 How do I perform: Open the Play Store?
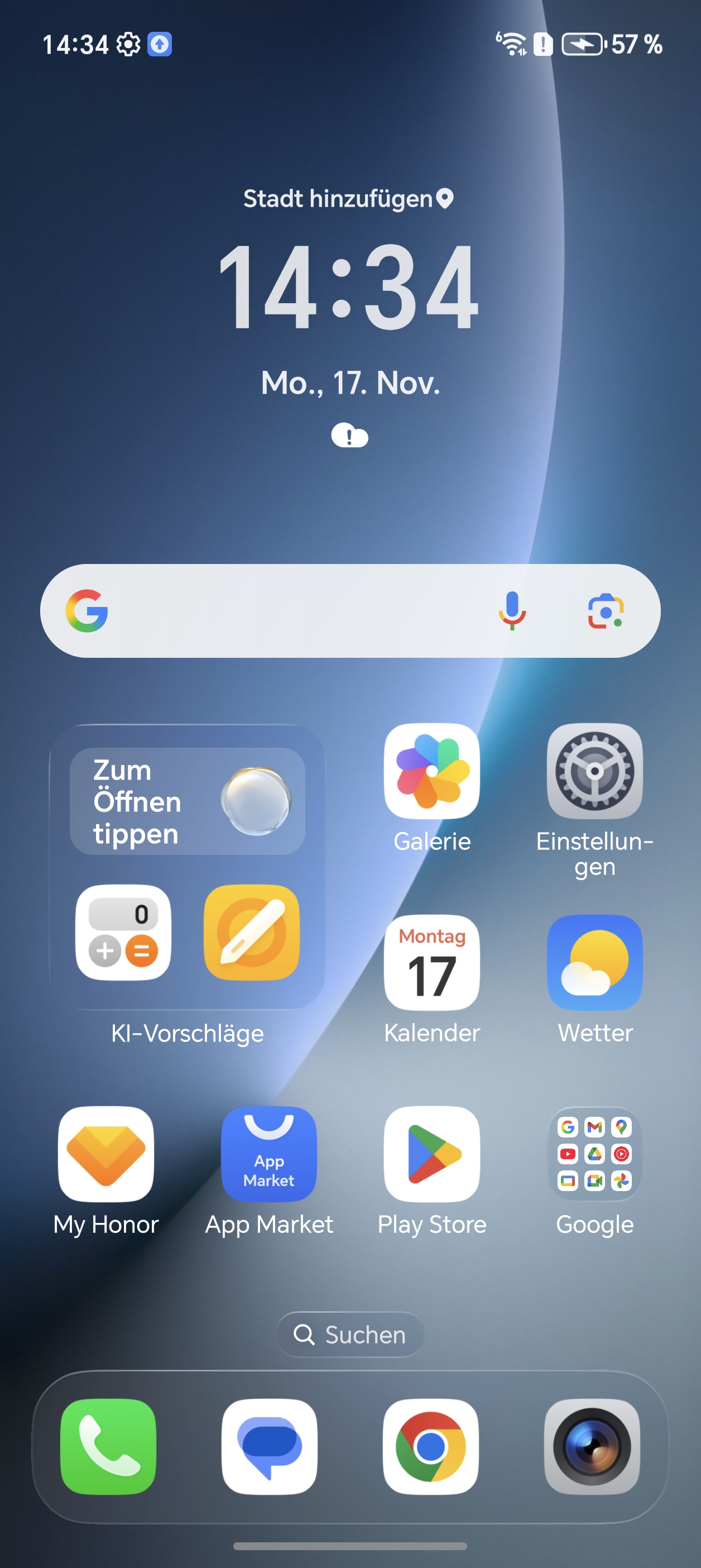[x=432, y=1154]
